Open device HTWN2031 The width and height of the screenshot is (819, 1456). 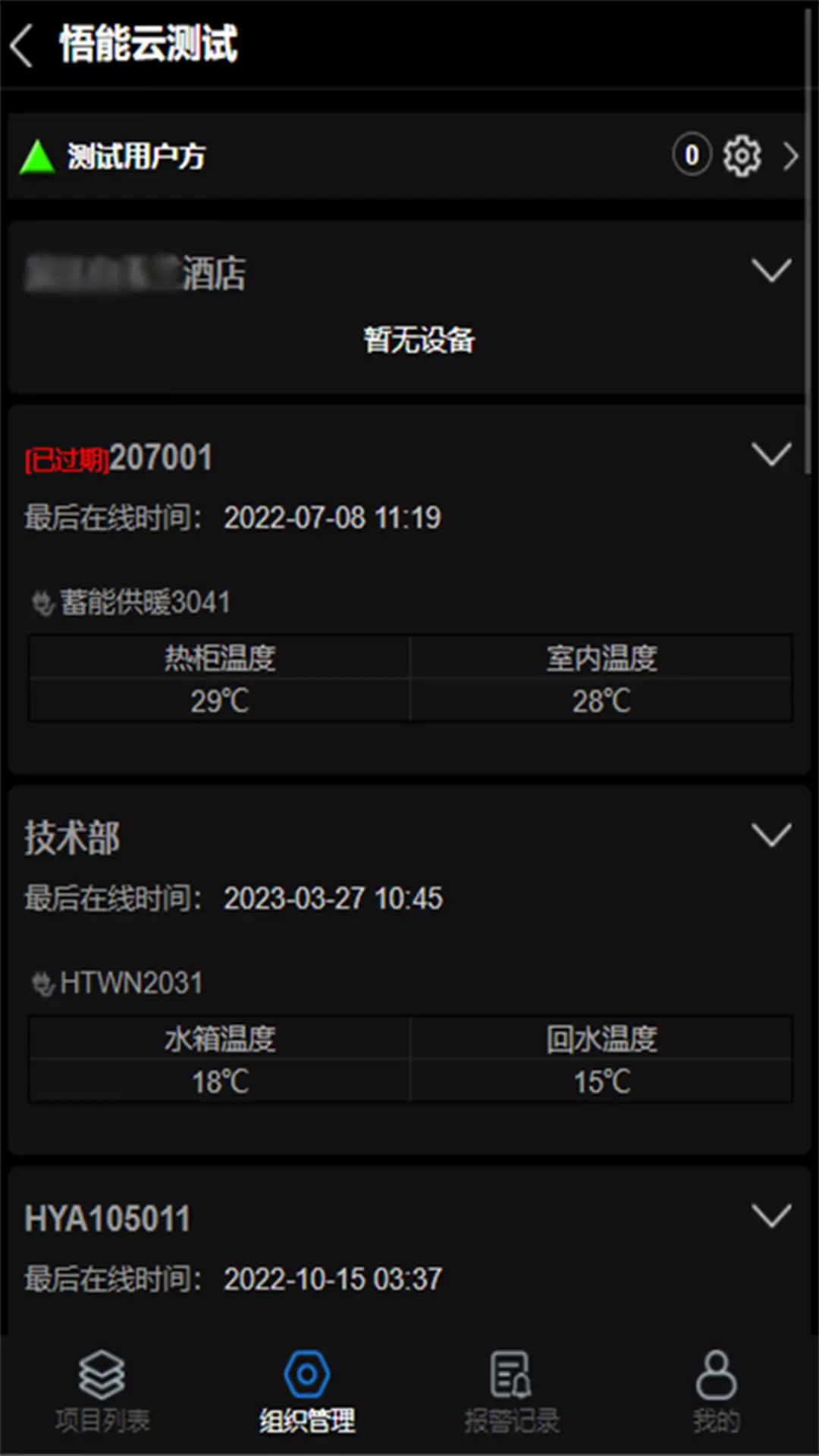[117, 984]
